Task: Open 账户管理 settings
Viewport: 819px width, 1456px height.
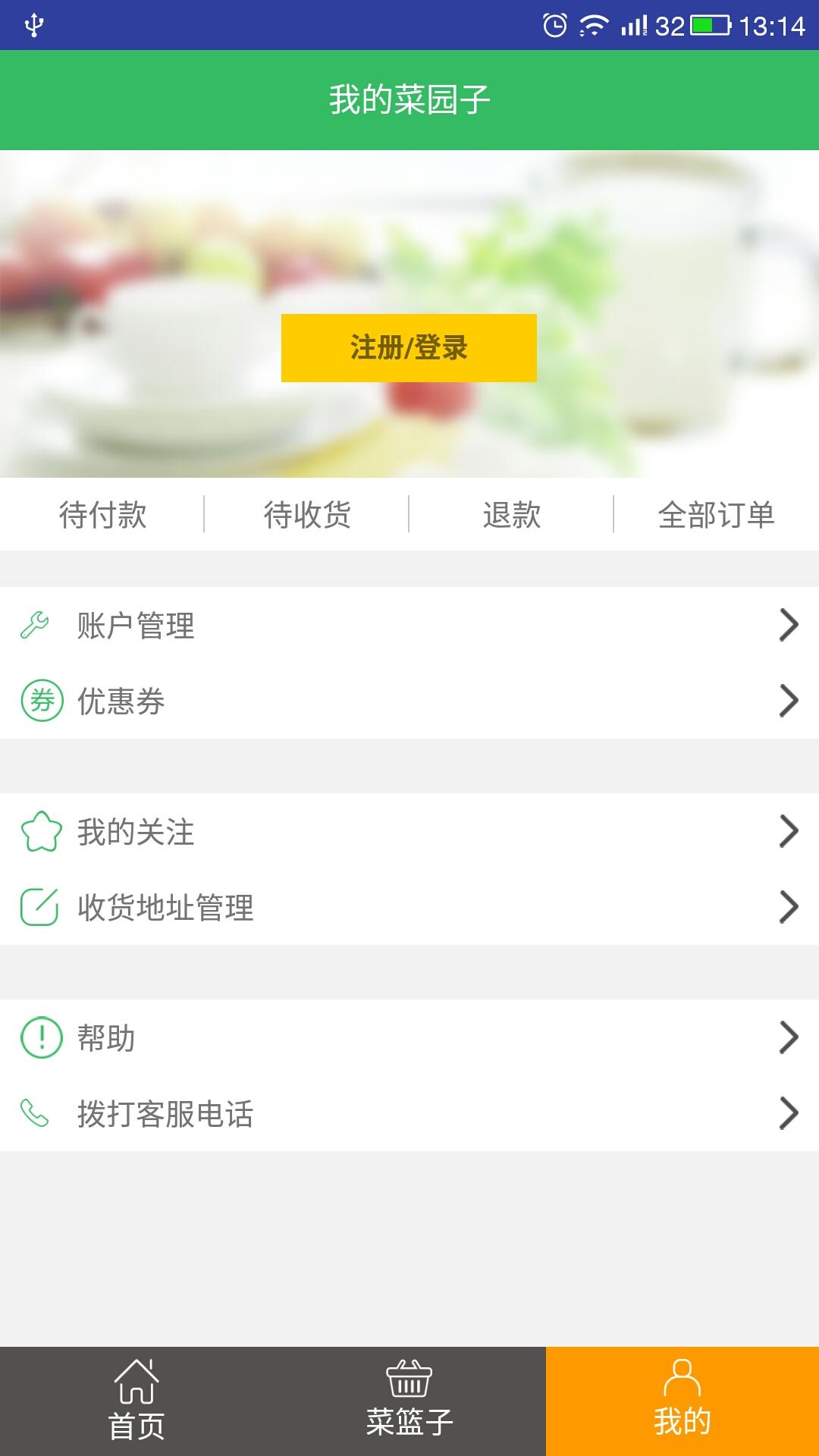Action: pyautogui.click(x=409, y=626)
